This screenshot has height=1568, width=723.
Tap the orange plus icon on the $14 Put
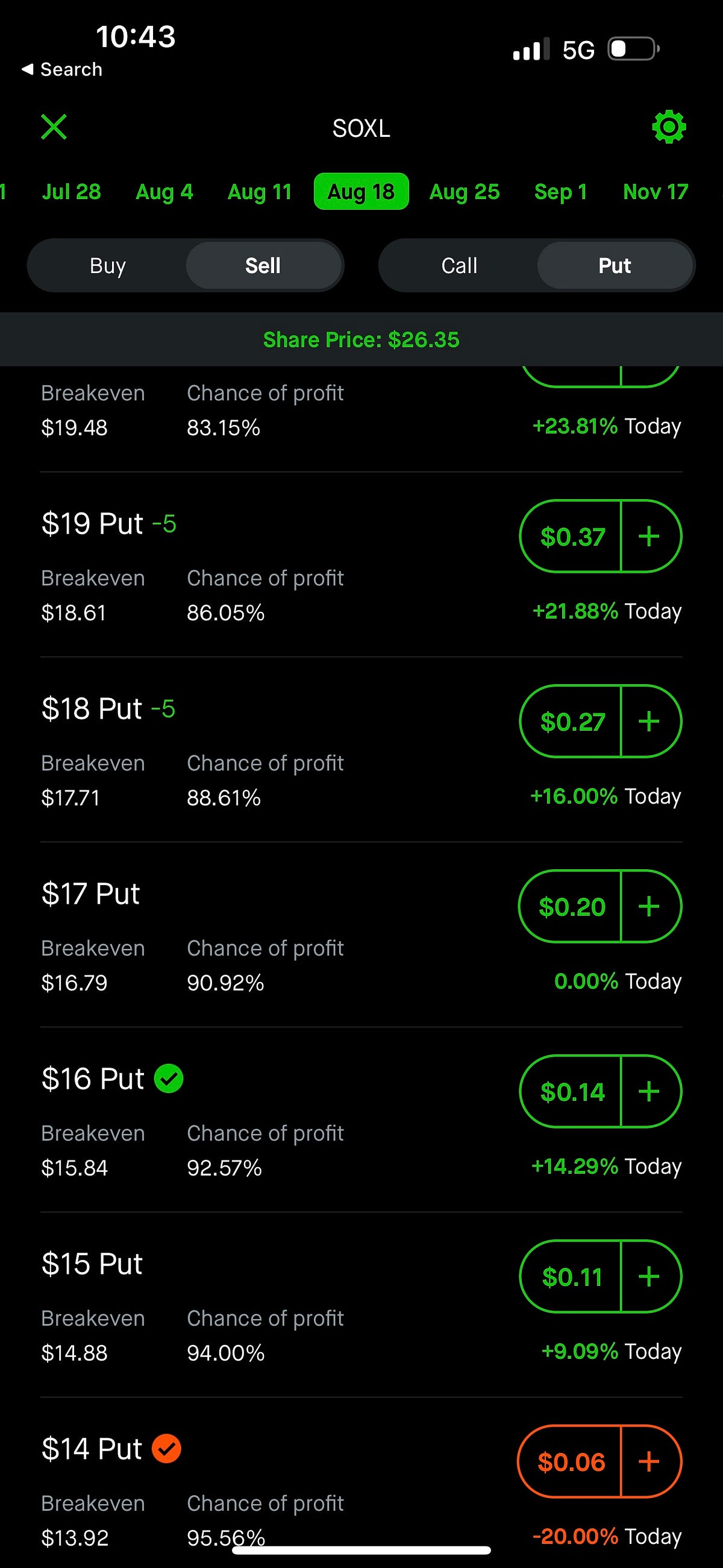click(x=650, y=1461)
